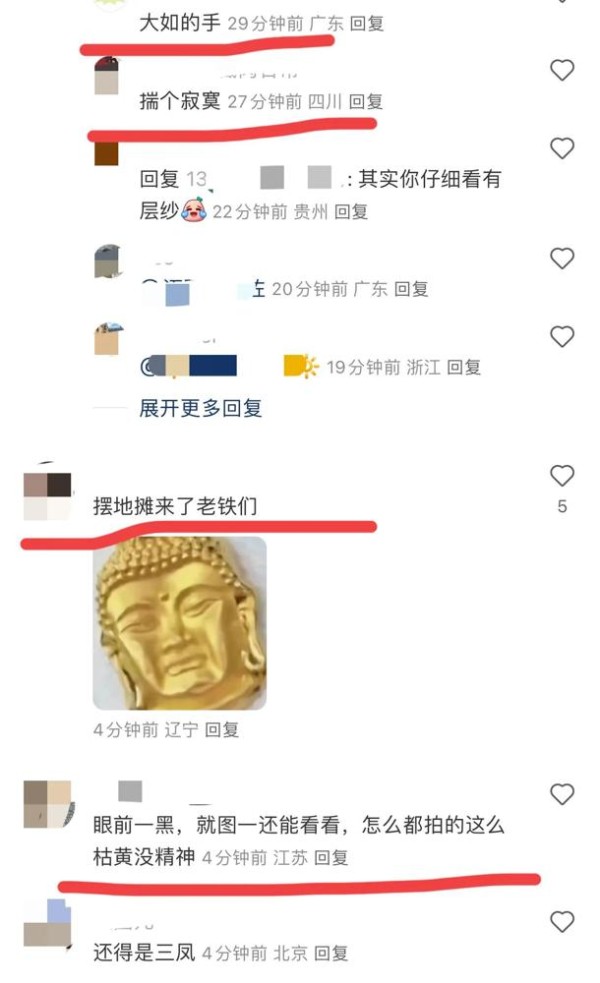Image resolution: width=600 pixels, height=983 pixels.
Task: Like the comment 还得是三凤
Action: point(562,922)
